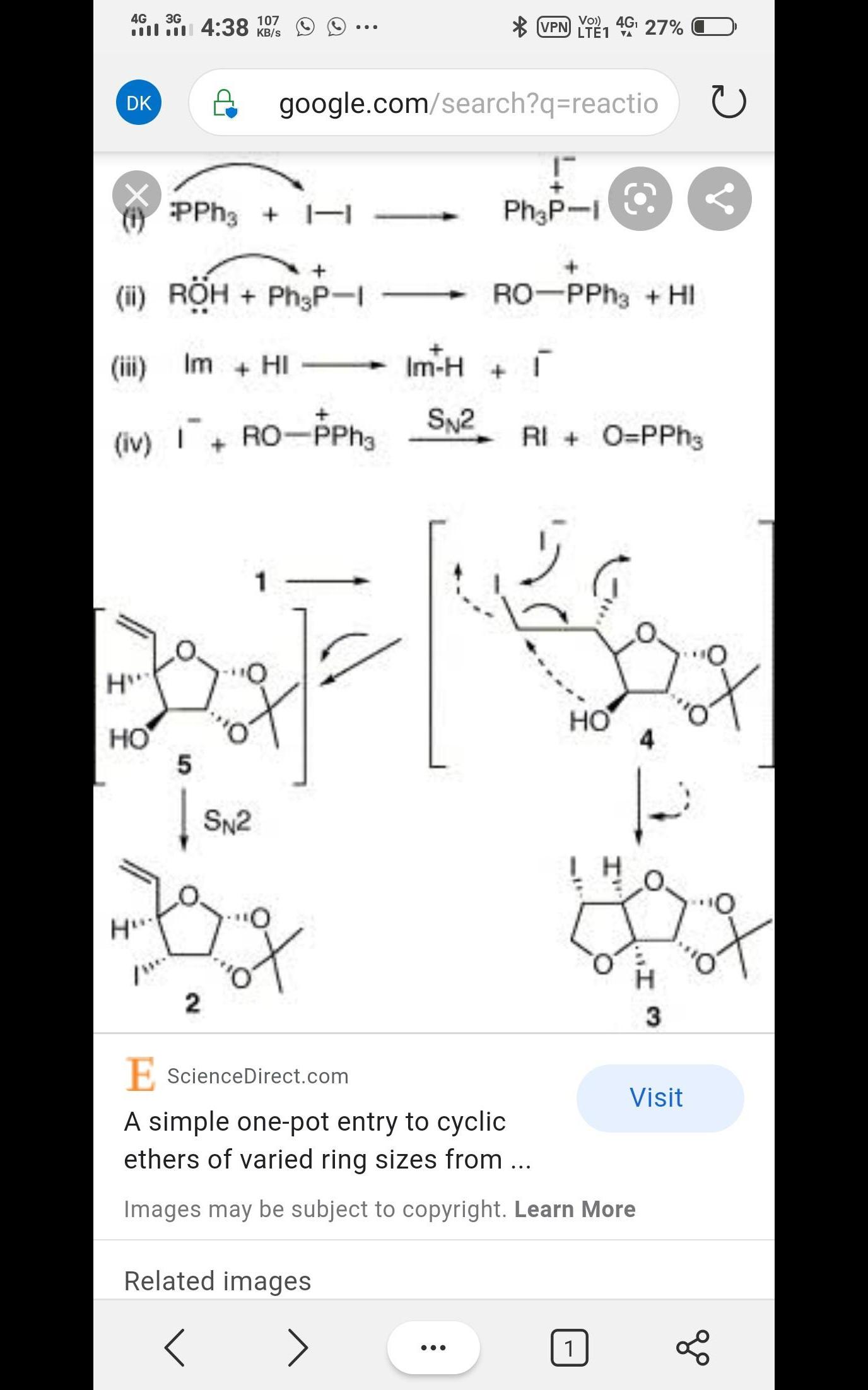Search this image with Lens

640,199
